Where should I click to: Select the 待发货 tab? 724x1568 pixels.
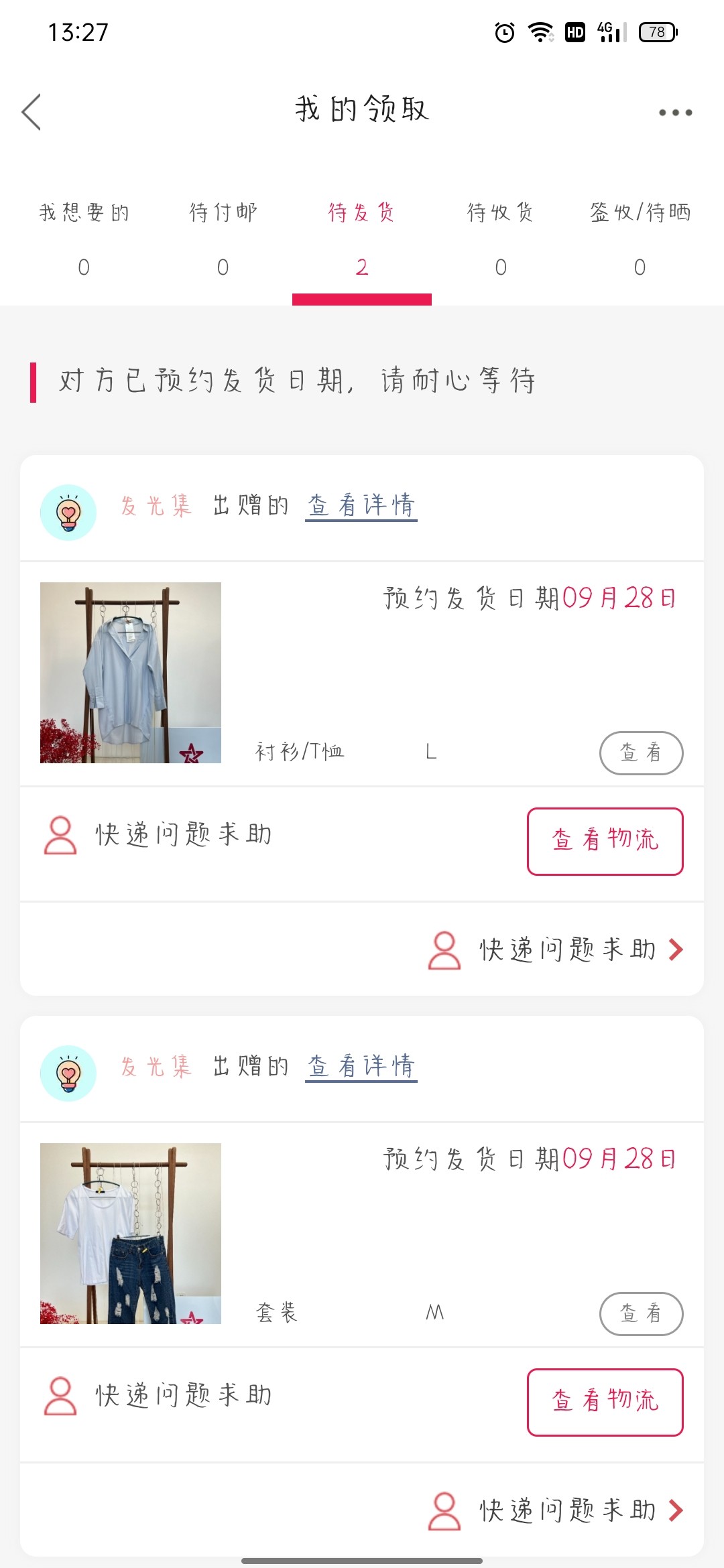click(361, 237)
